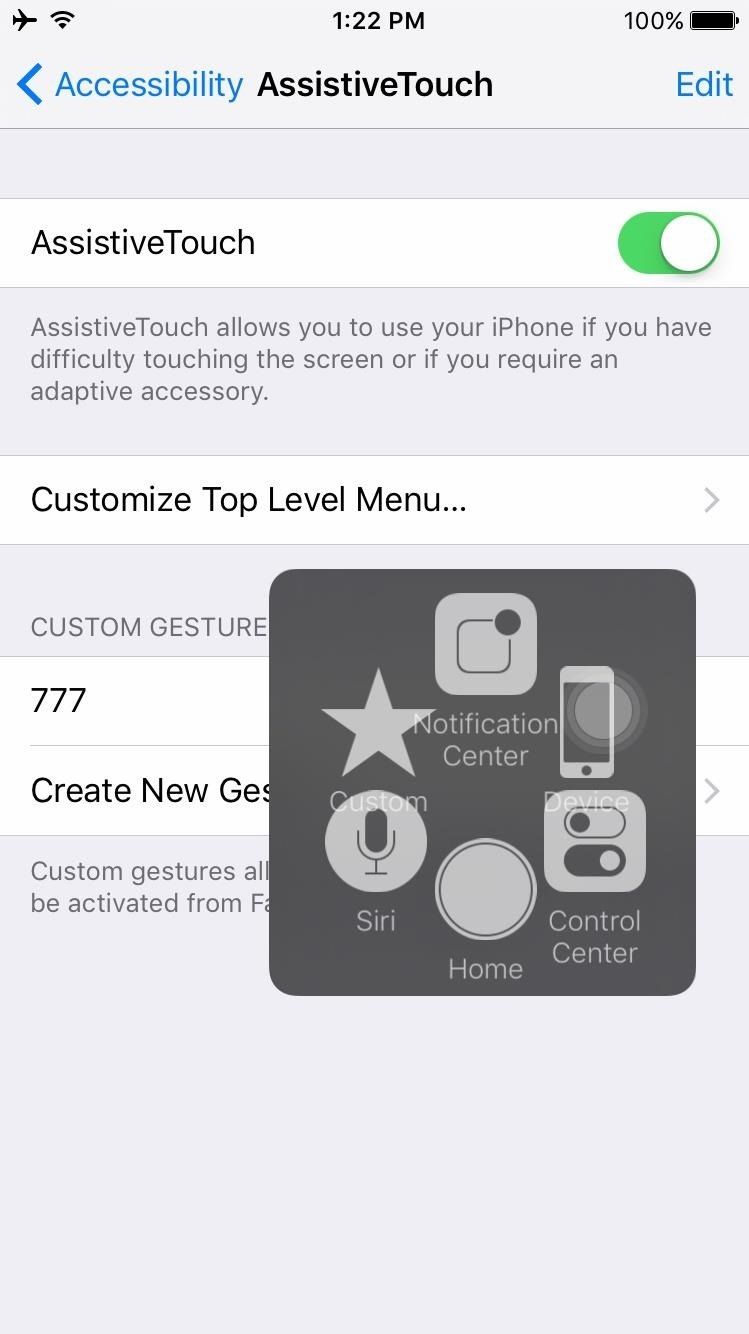Open Control Center from the AssistiveTouch menu
749x1334 pixels.
[x=594, y=841]
